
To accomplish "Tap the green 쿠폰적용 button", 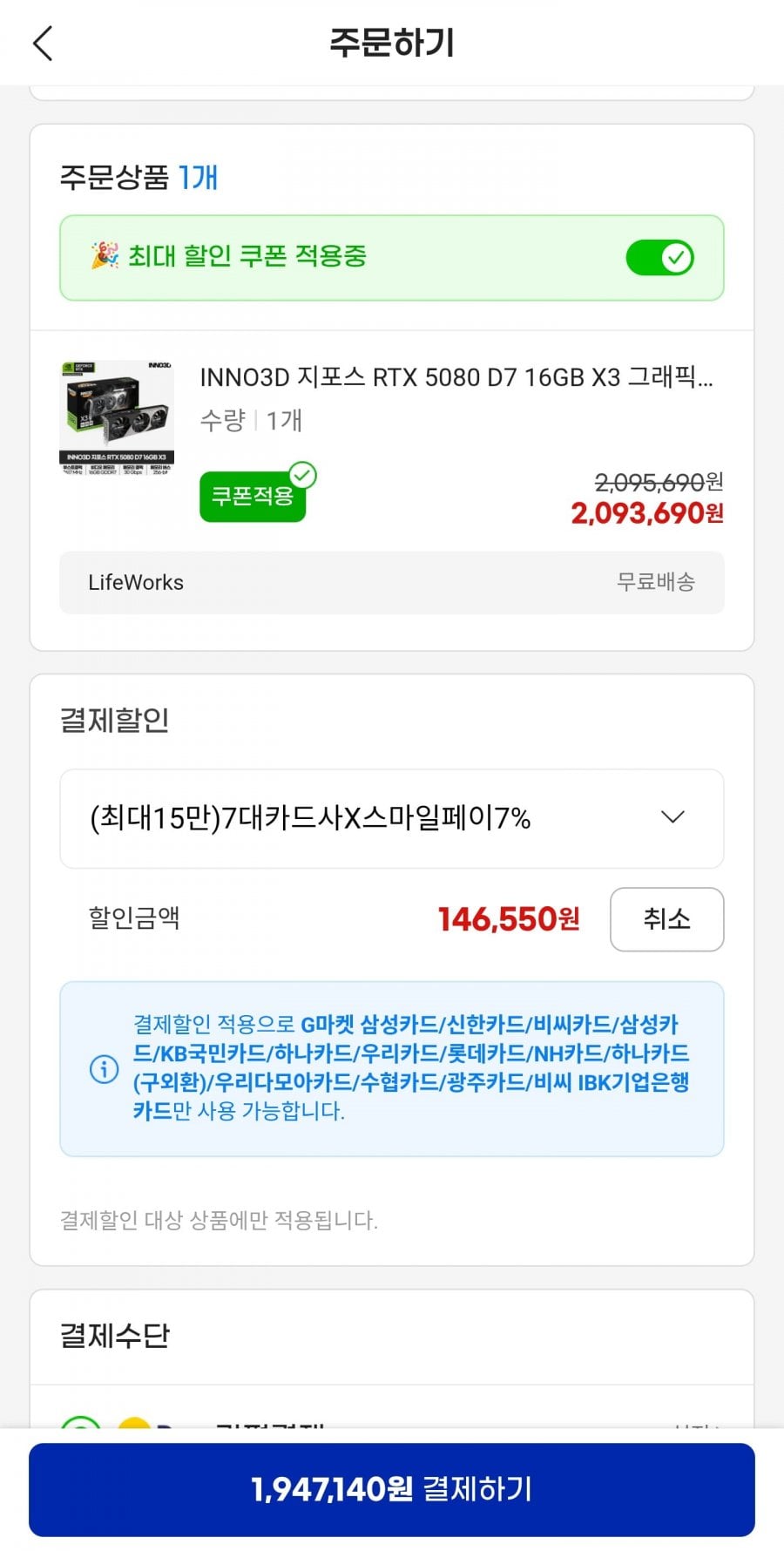I will coord(253,496).
